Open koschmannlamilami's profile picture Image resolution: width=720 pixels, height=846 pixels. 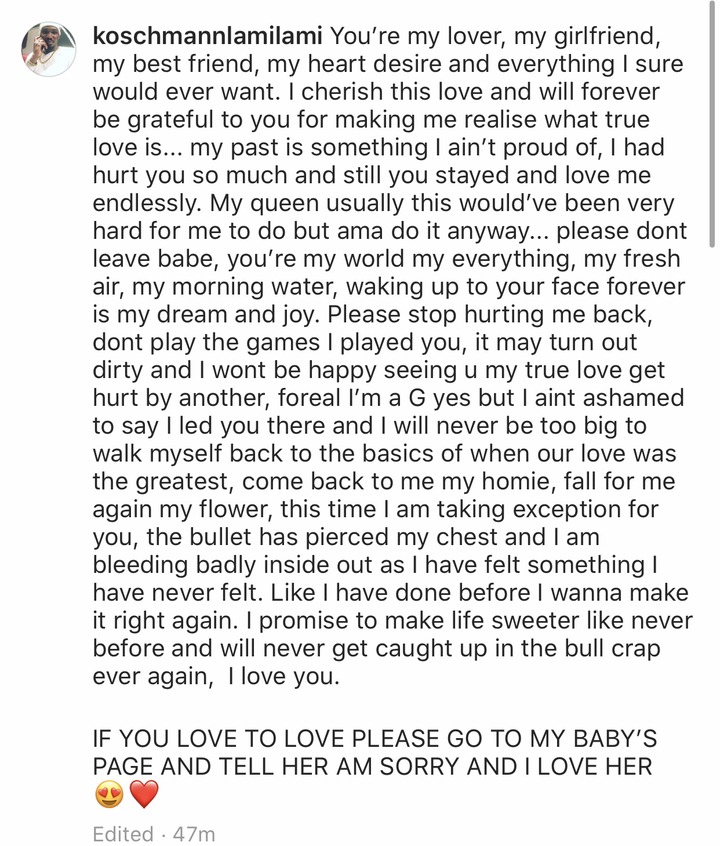[48, 49]
